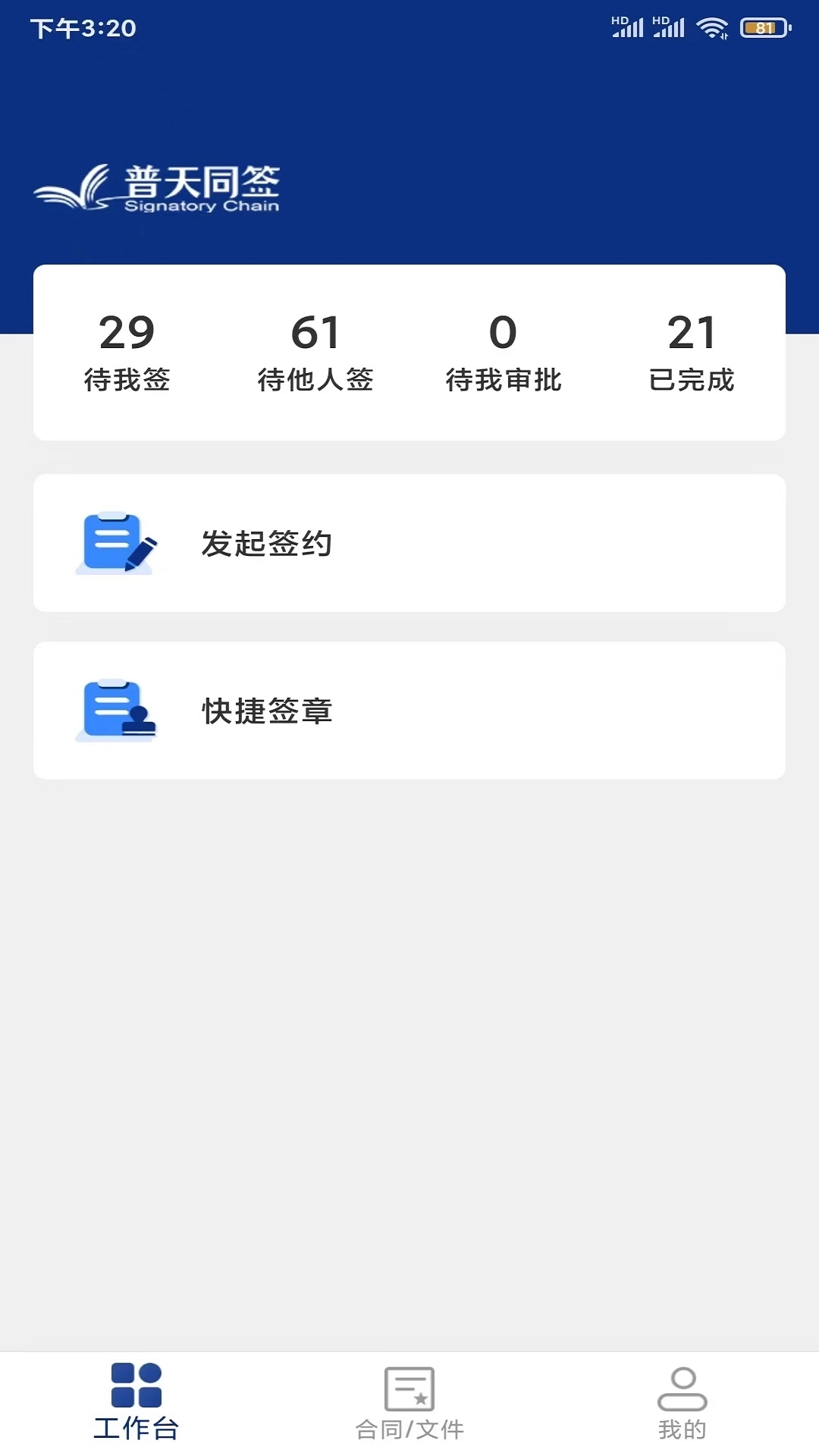The width and height of the screenshot is (819, 1456).
Task: Open the 快捷签章 card
Action: 409,711
